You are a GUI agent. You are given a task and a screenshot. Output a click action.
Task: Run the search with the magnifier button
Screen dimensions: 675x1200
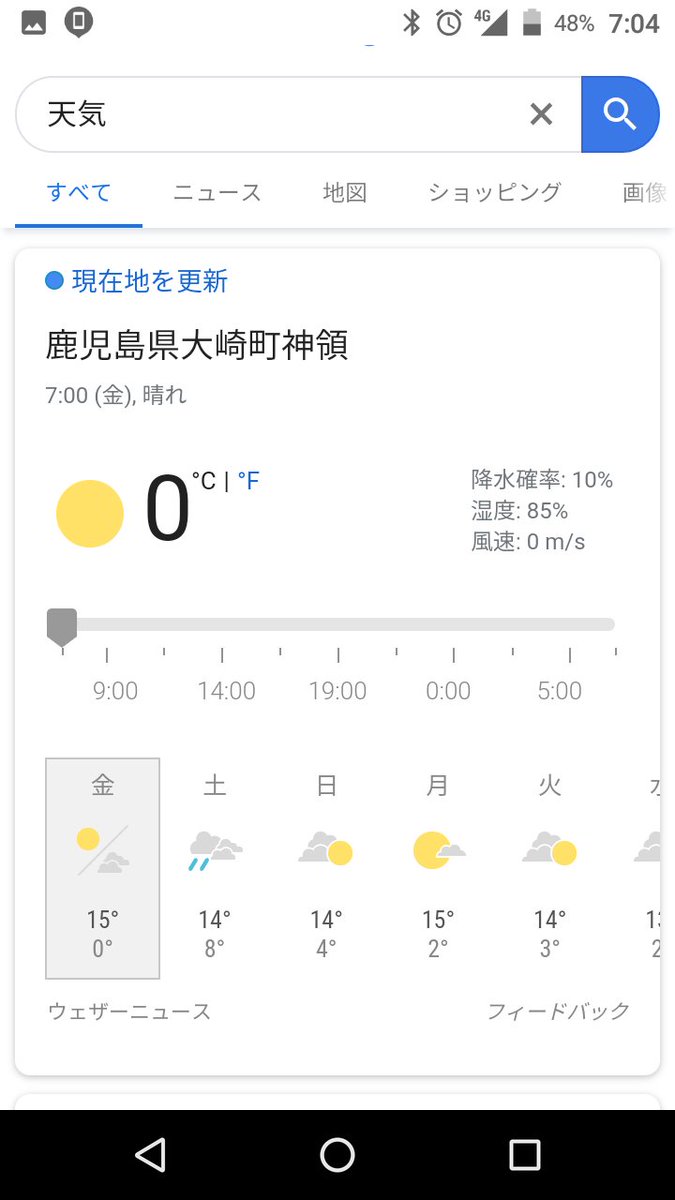[620, 115]
